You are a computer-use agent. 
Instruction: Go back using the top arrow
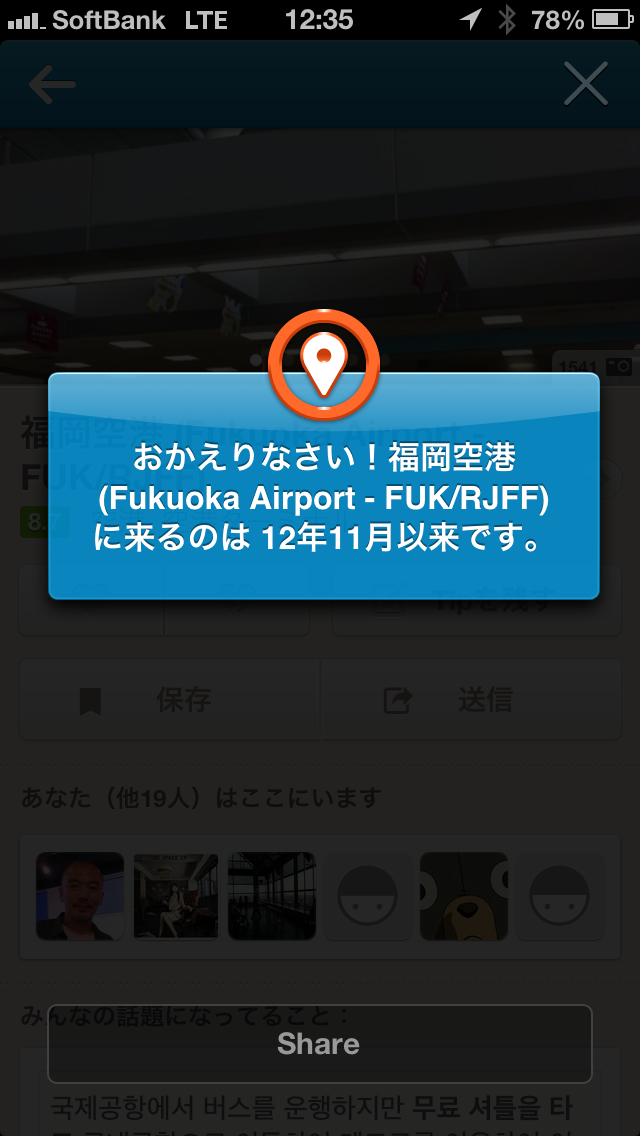[52, 86]
